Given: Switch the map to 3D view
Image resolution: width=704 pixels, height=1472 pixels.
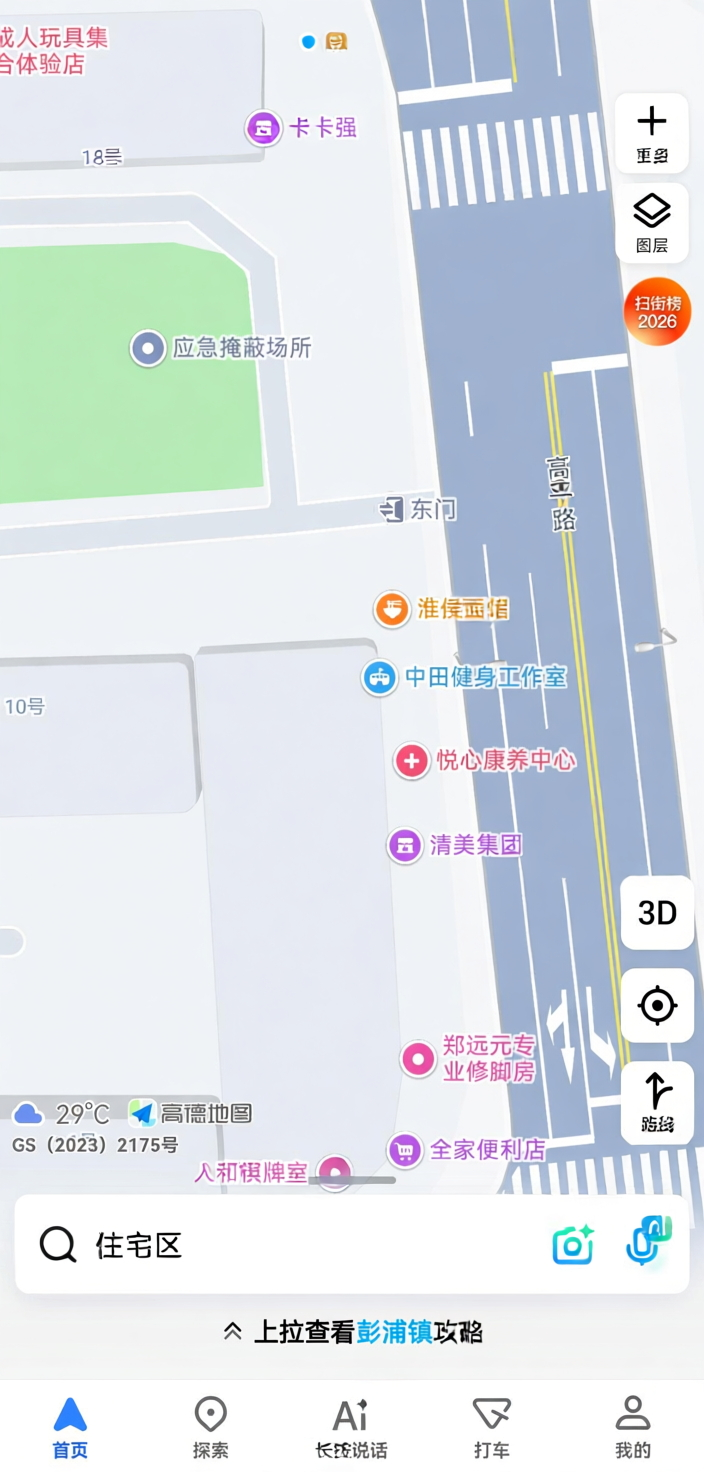Looking at the screenshot, I should [x=657, y=913].
